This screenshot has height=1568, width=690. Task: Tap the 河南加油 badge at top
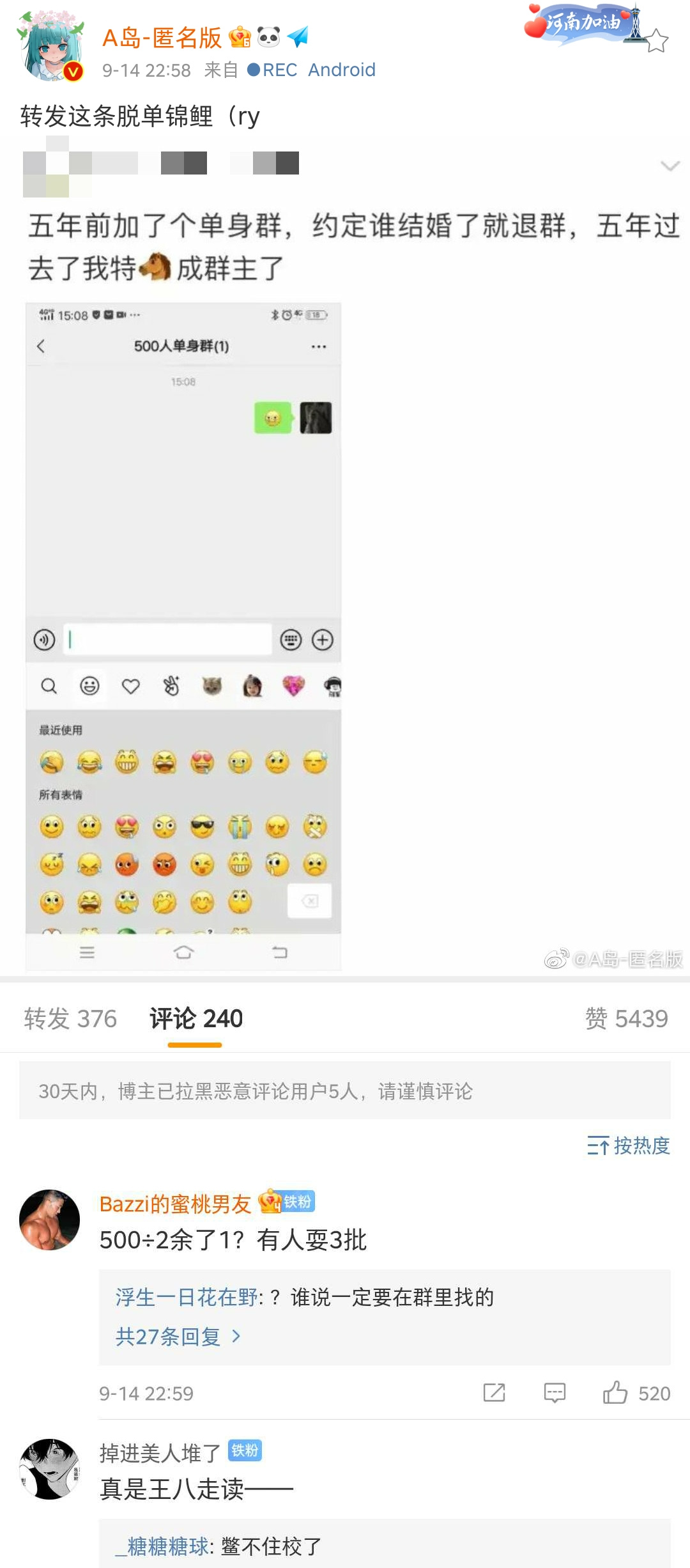pyautogui.click(x=583, y=23)
